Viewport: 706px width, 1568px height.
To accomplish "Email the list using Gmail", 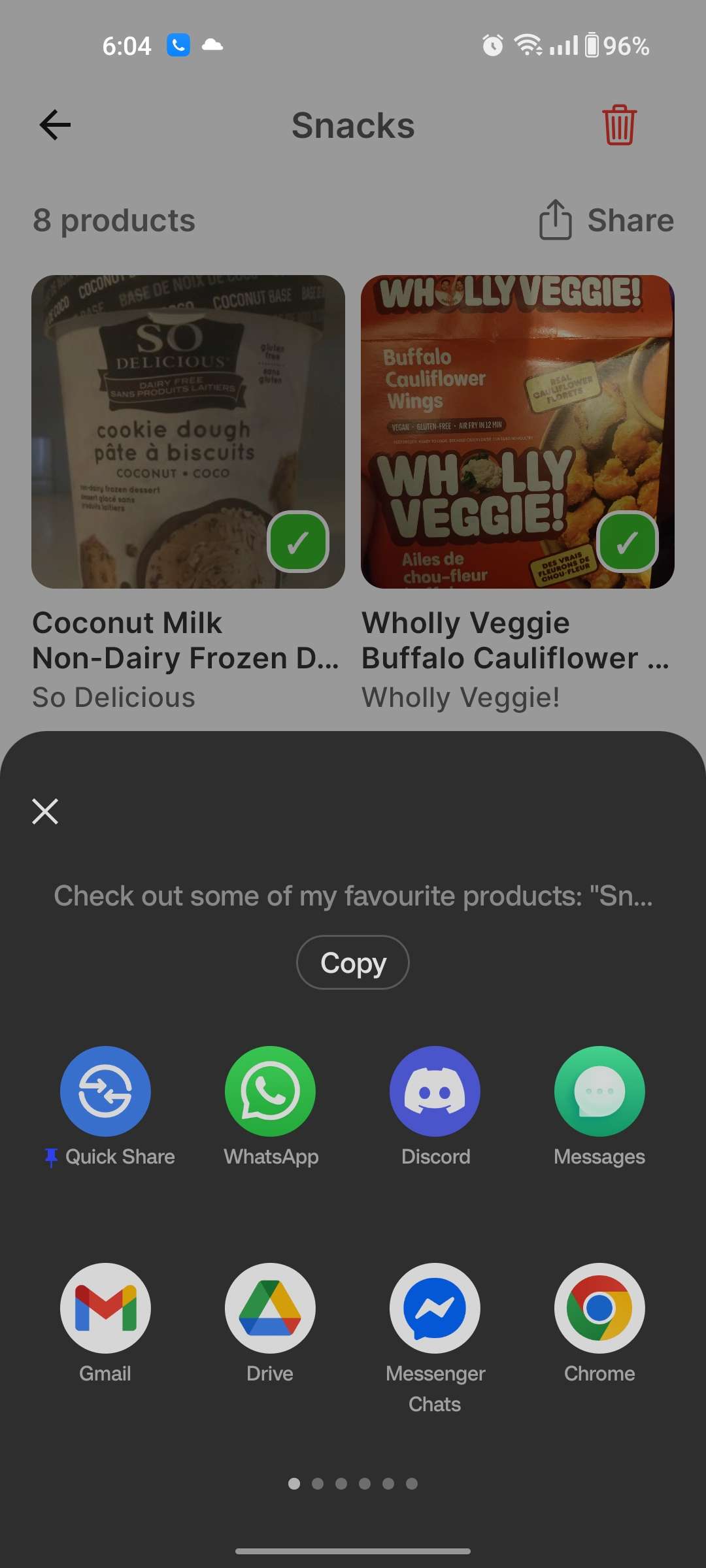I will [105, 1309].
